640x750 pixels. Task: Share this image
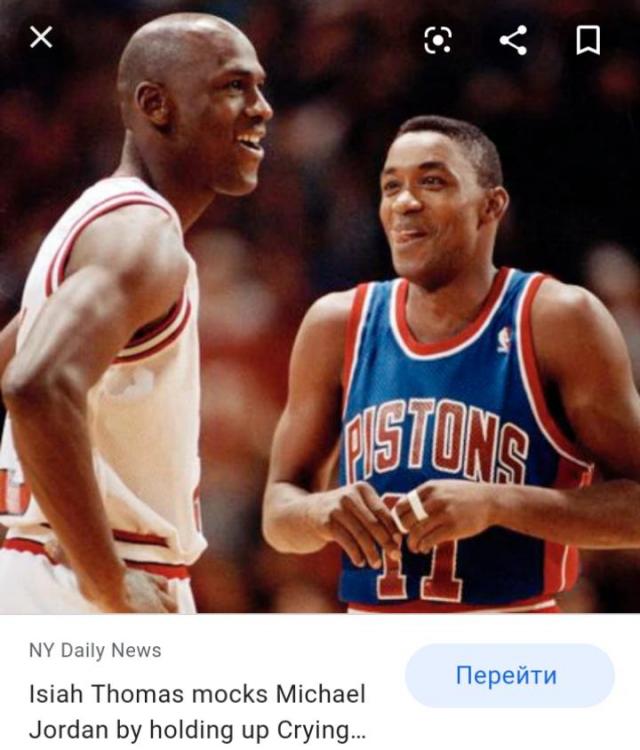point(513,40)
